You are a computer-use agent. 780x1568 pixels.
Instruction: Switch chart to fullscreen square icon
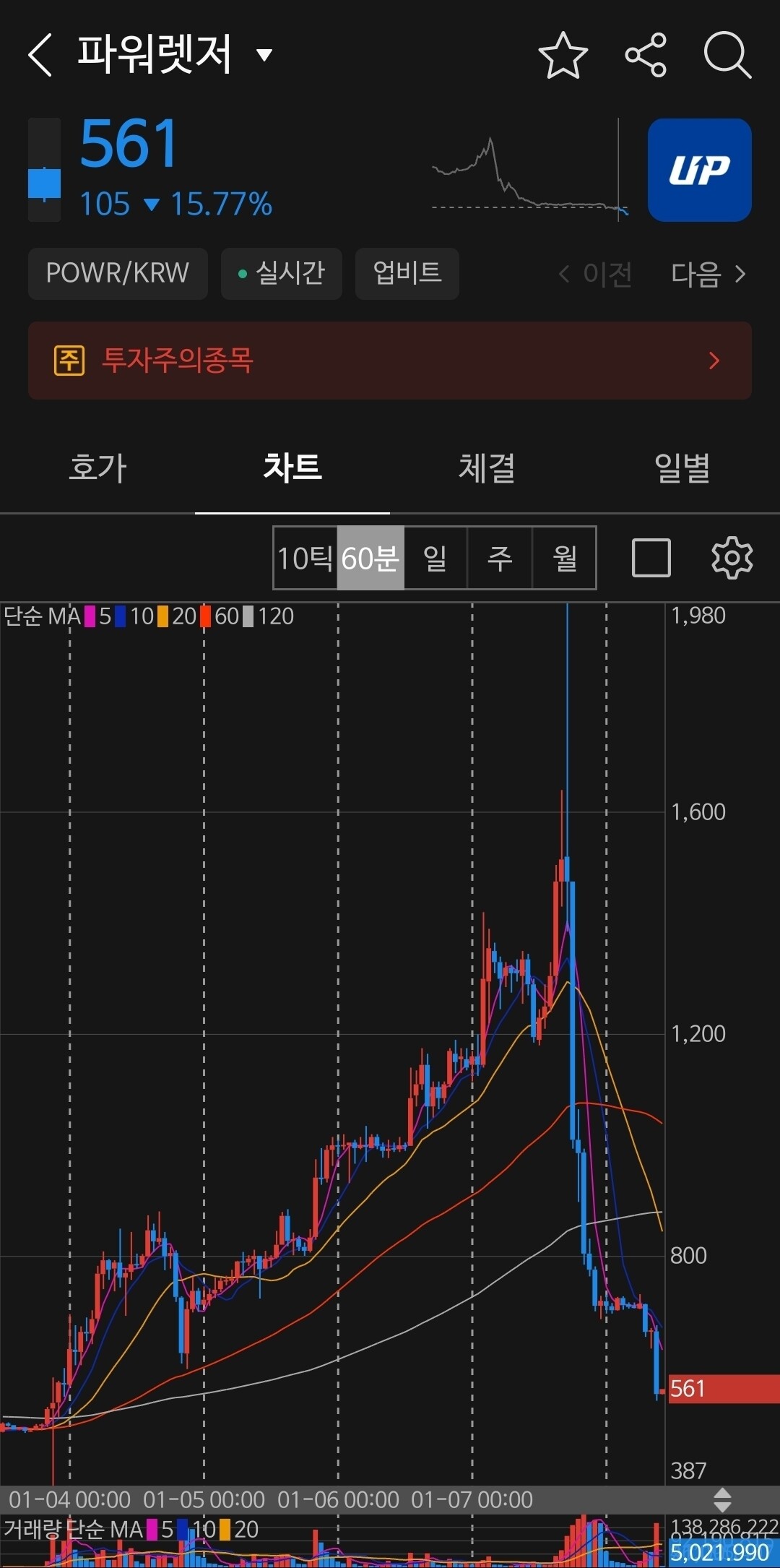coord(650,557)
